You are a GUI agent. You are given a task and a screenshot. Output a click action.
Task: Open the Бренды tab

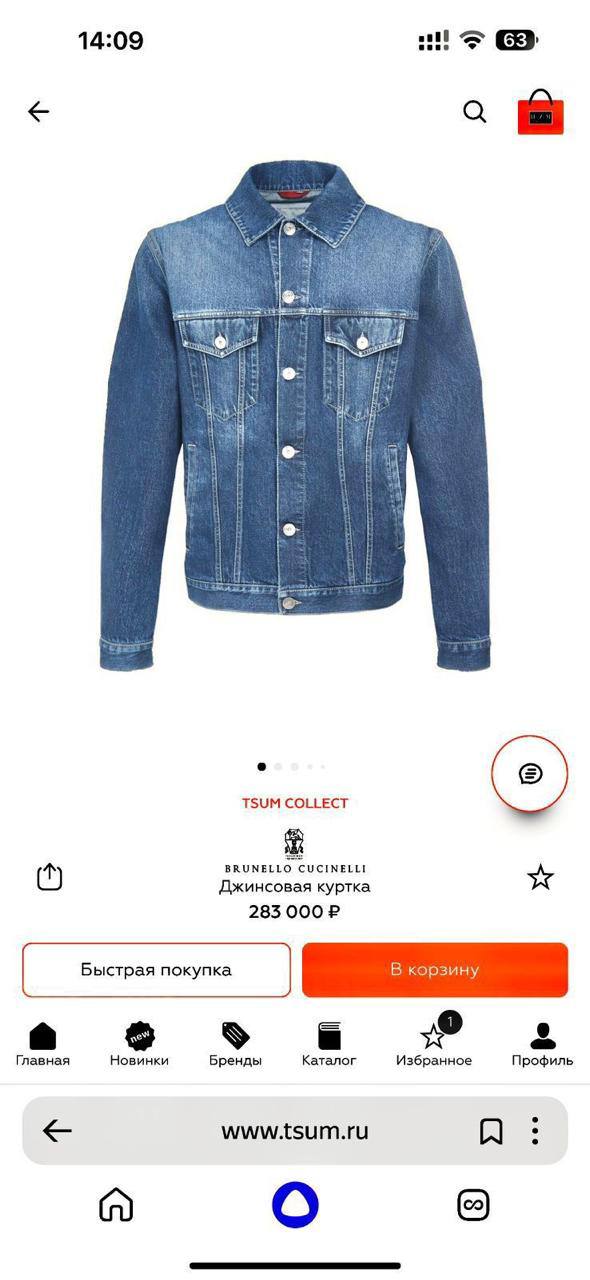(235, 1045)
